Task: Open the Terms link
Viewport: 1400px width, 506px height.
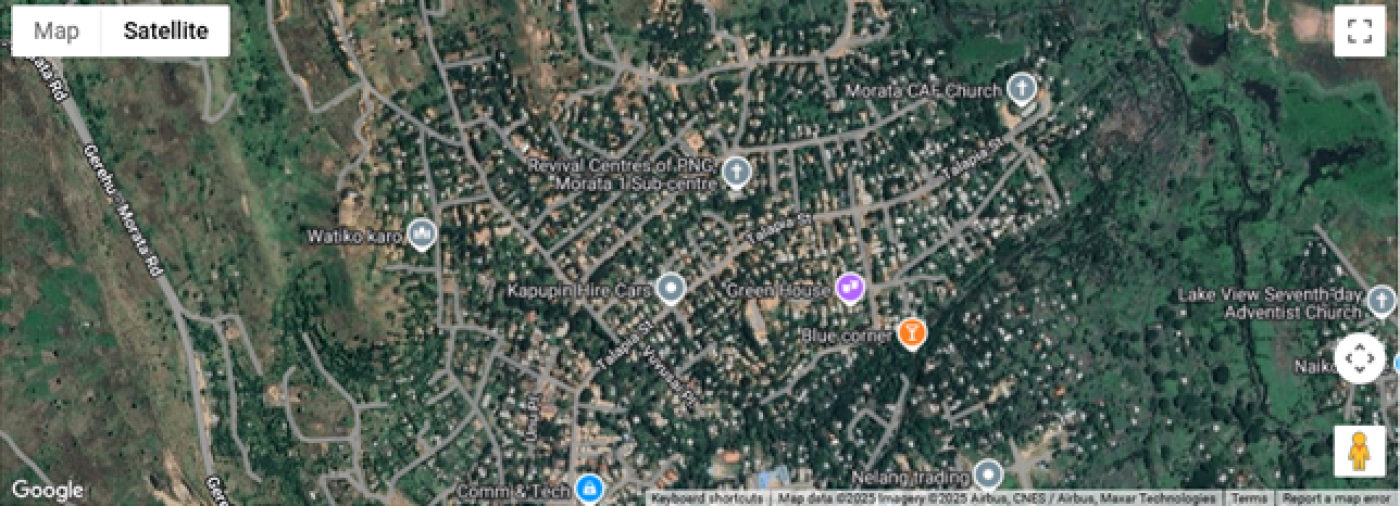Action: [x=1249, y=498]
